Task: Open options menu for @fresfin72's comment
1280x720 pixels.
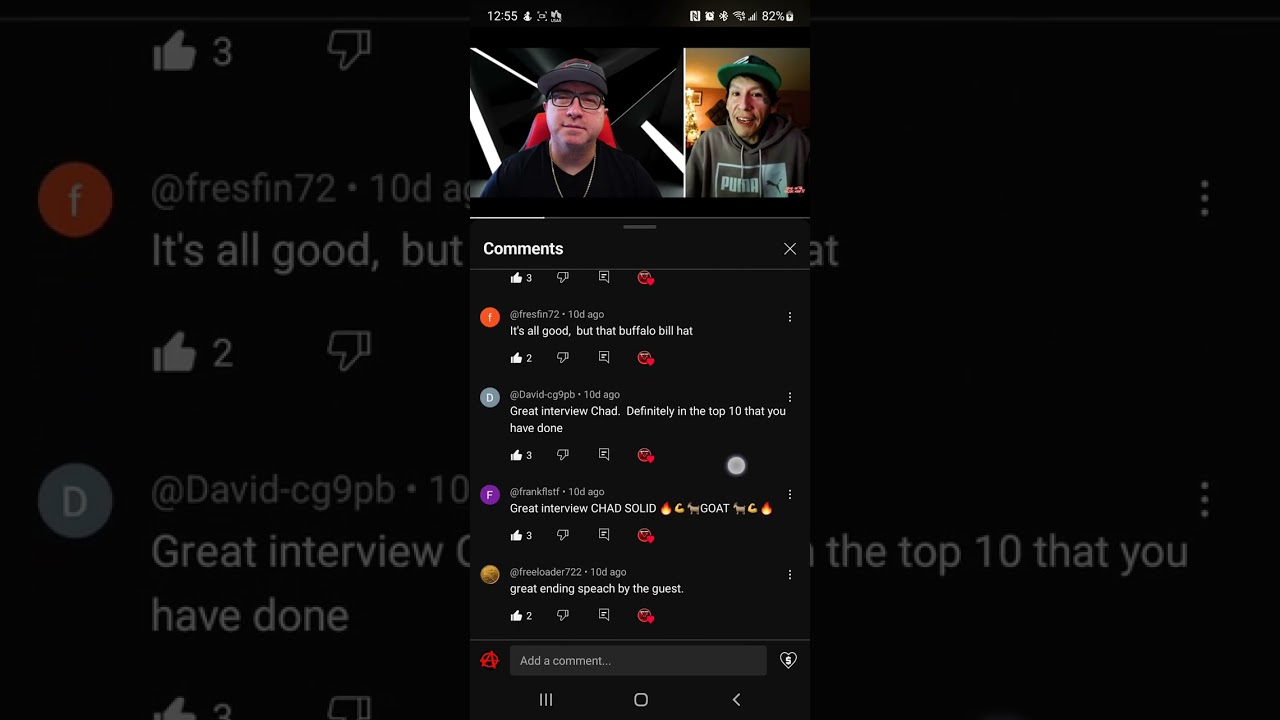Action: click(790, 317)
